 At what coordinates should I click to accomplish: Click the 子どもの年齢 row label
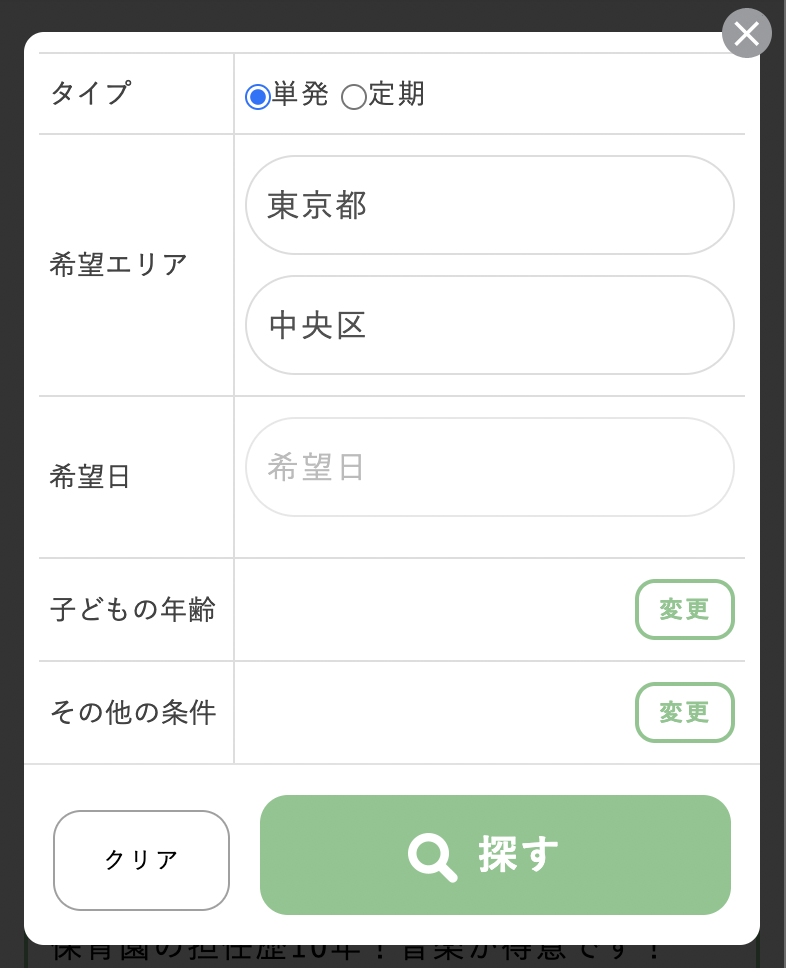tap(132, 609)
